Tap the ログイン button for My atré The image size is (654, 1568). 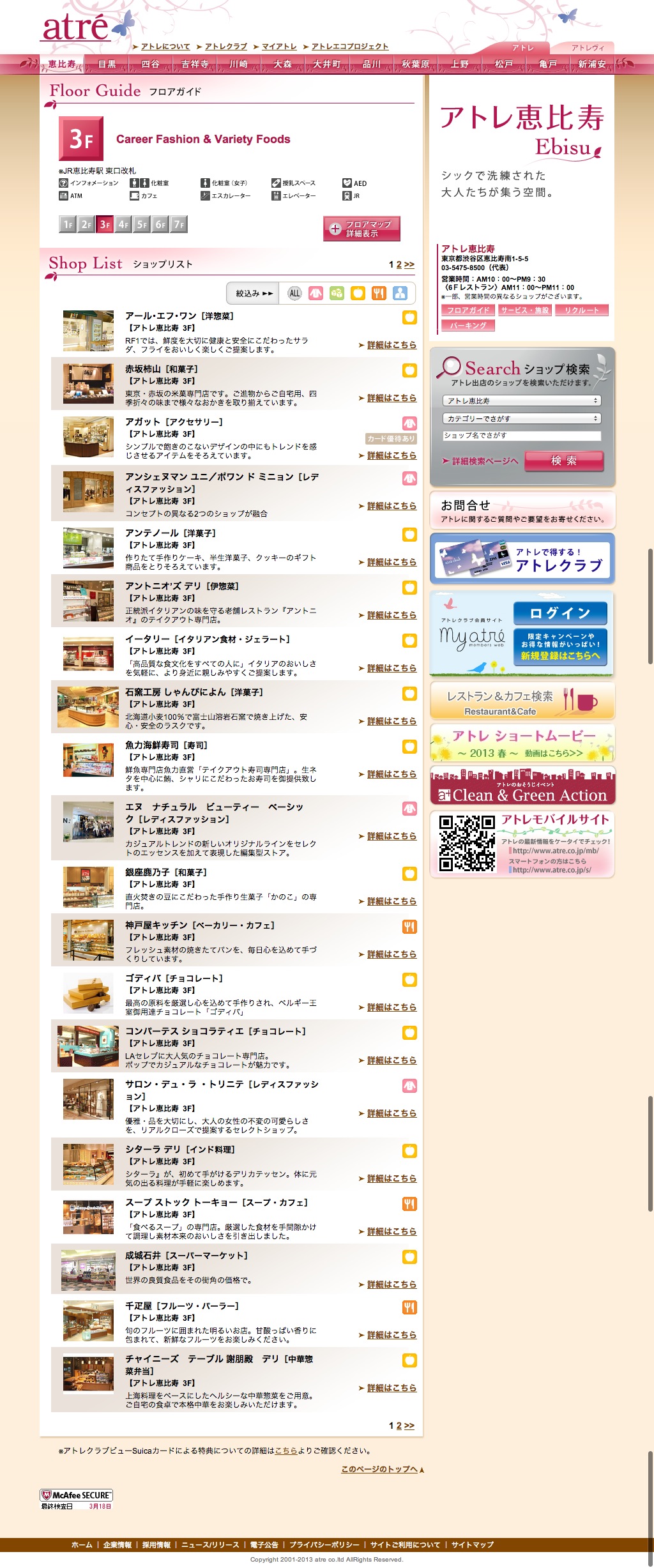point(560,613)
